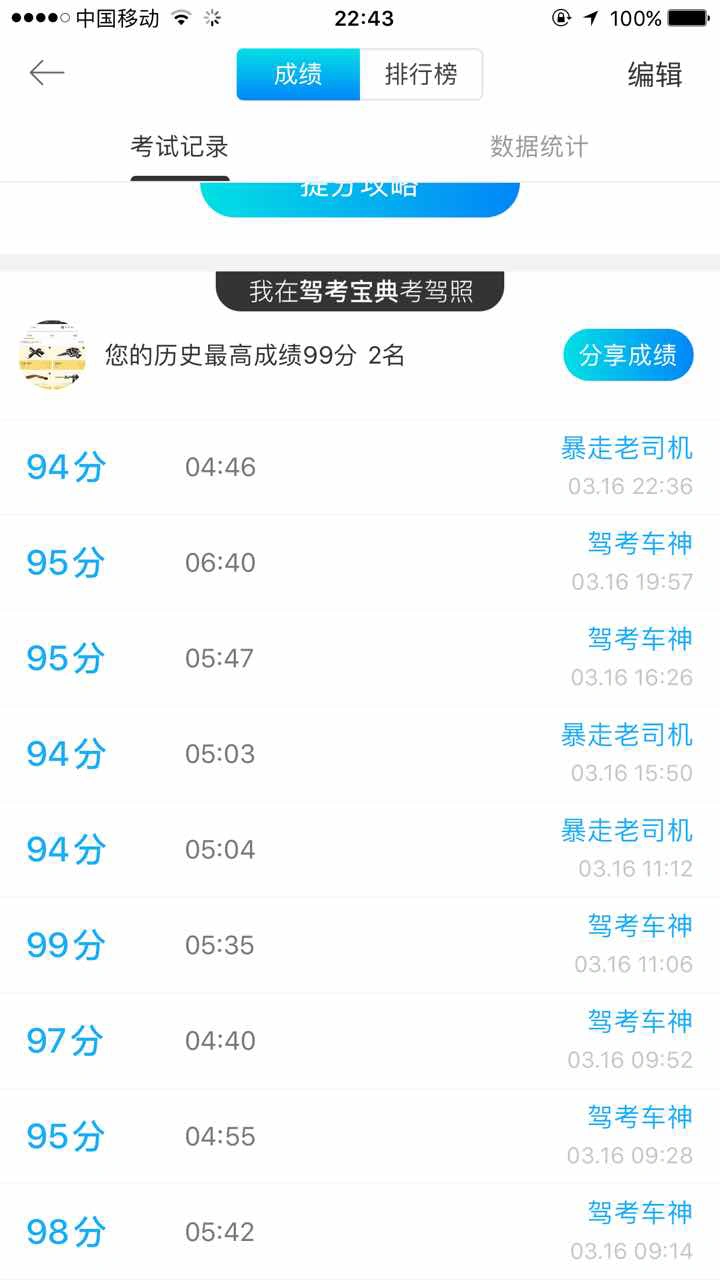The width and height of the screenshot is (720, 1280).
Task: Open the 考试记录 tab
Action: click(180, 147)
